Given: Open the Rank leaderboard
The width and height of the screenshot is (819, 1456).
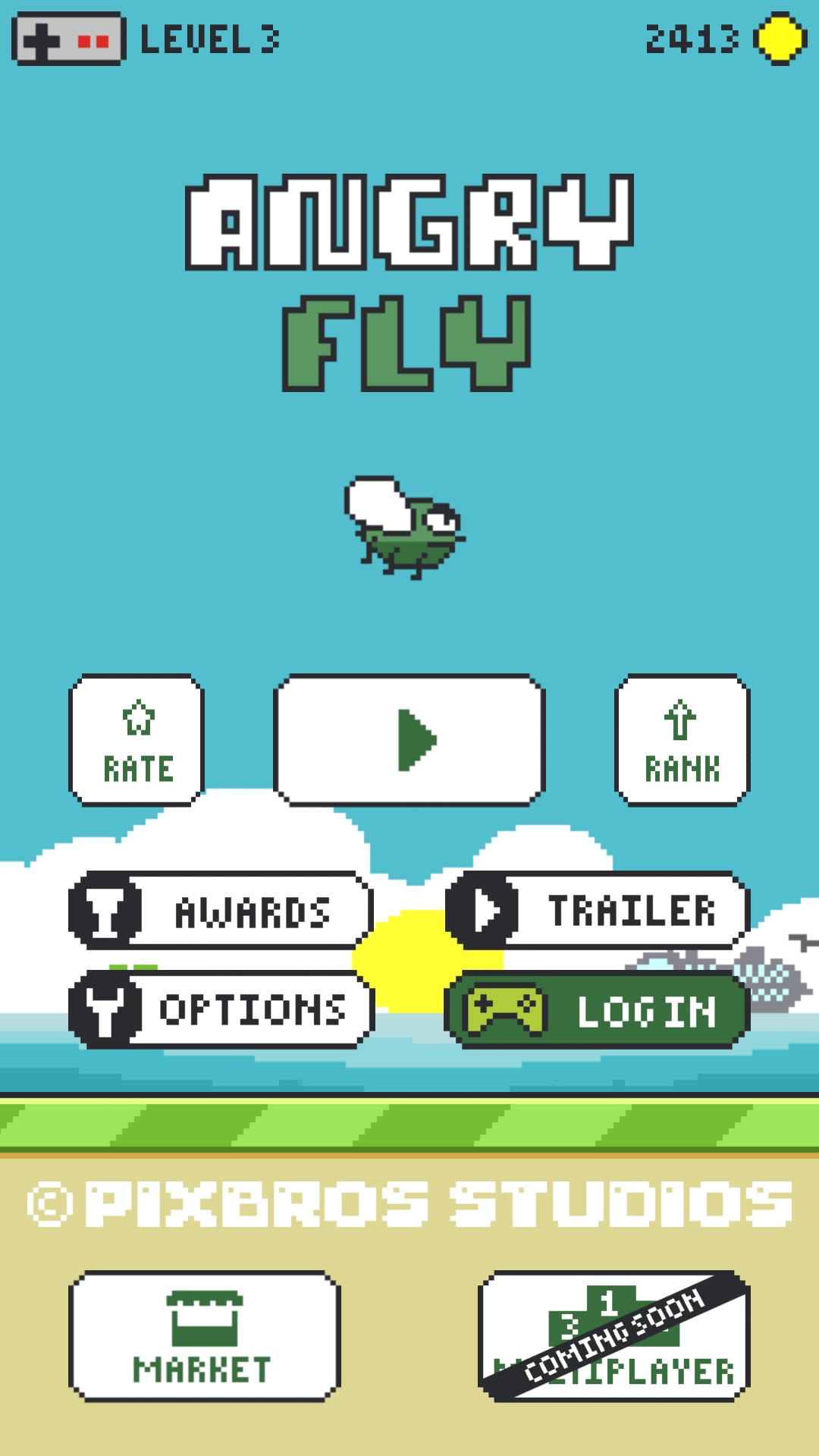Looking at the screenshot, I should pos(682,739).
